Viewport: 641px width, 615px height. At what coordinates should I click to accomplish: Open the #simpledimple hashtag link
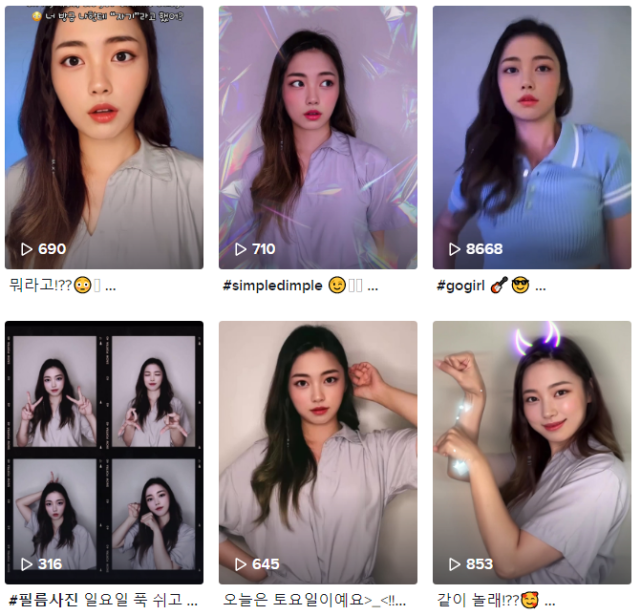point(272,286)
